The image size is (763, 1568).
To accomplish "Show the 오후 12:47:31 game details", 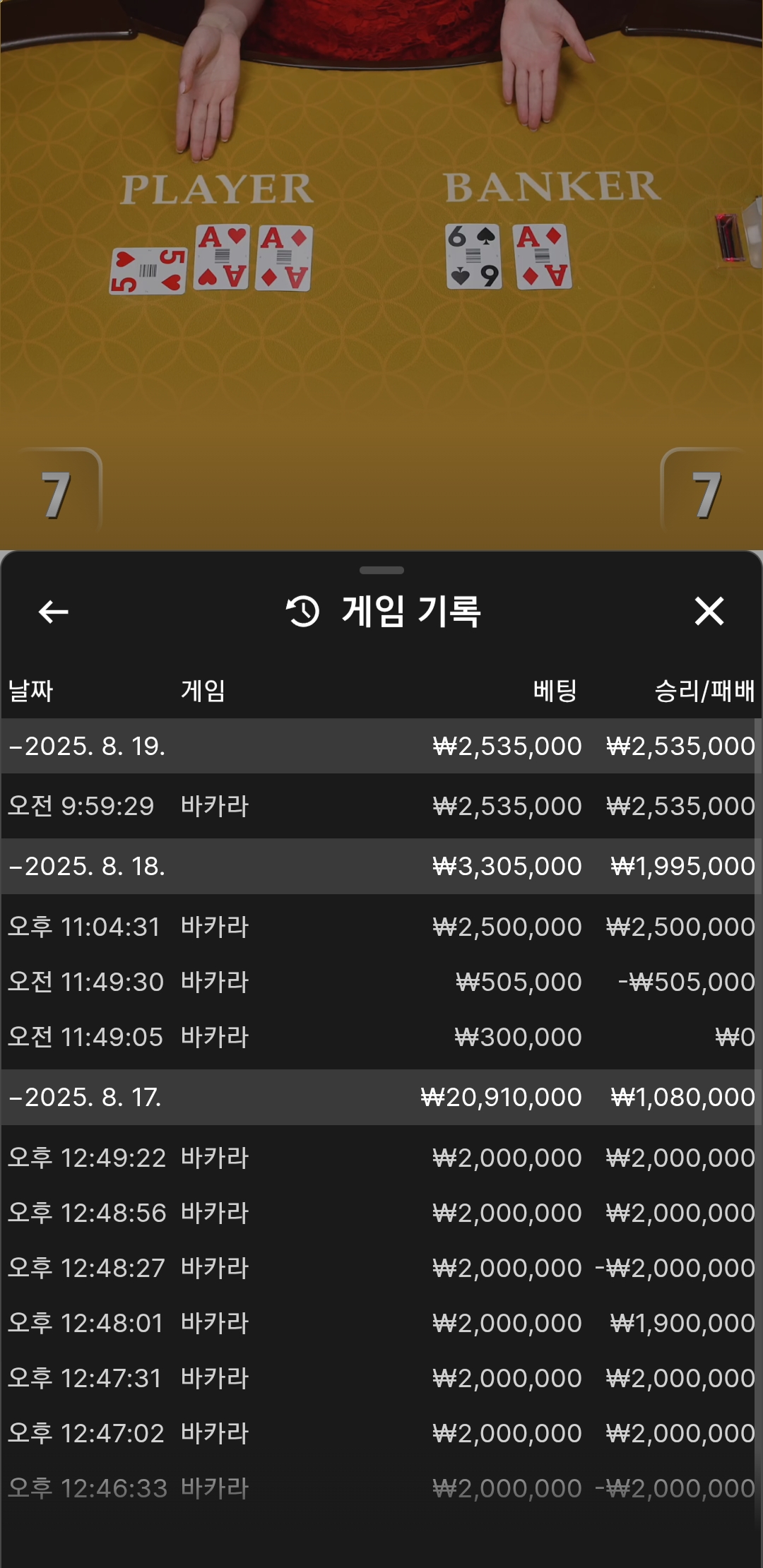I will pyautogui.click(x=381, y=1379).
